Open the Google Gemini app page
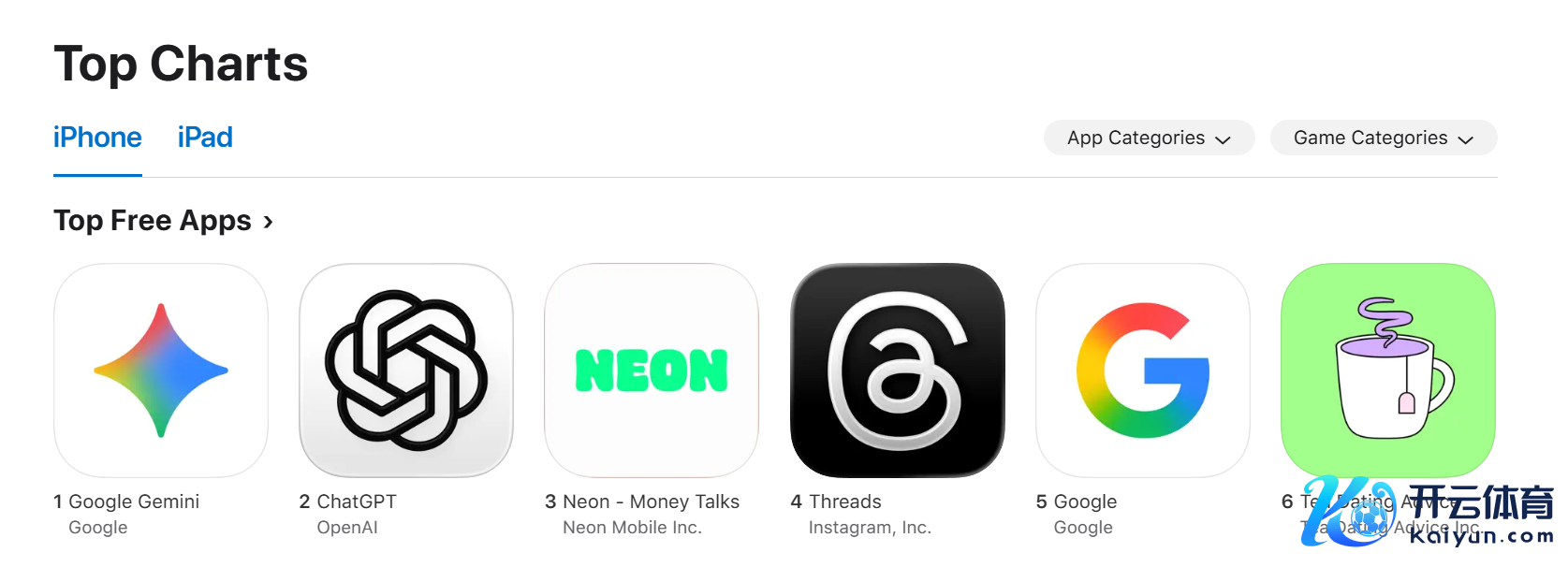This screenshot has height=567, width=1568. point(161,371)
